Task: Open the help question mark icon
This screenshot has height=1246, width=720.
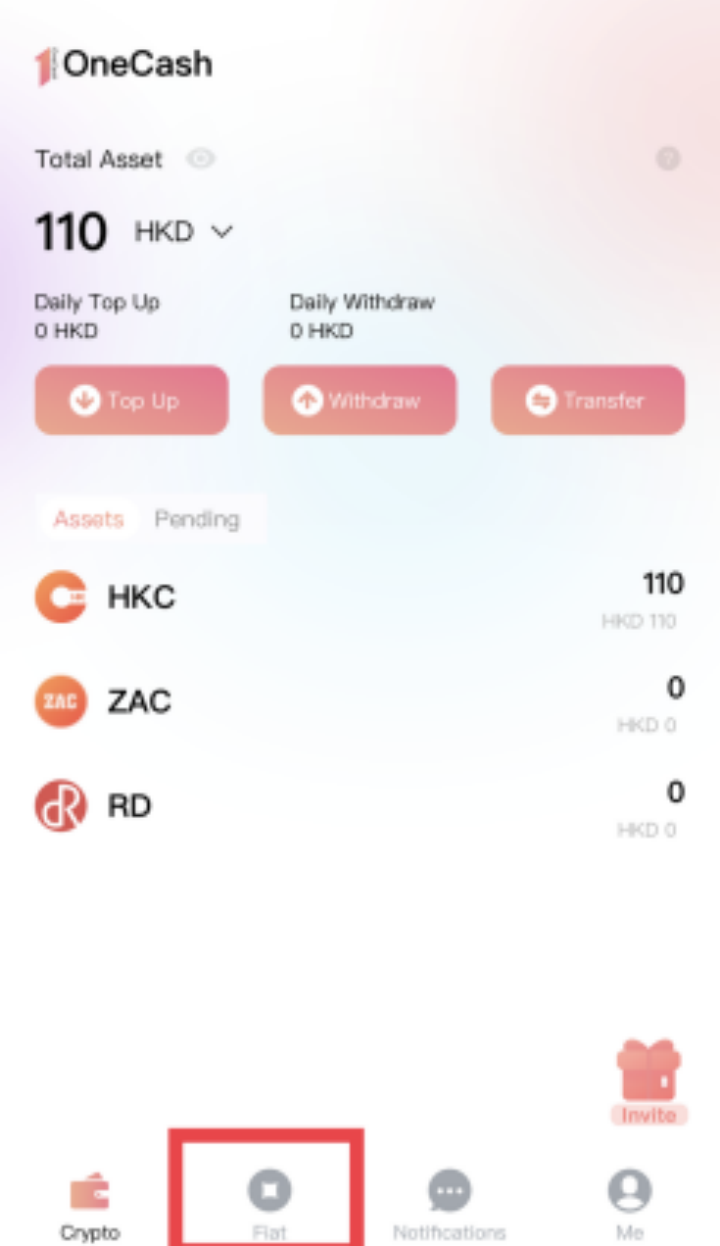Action: coord(668,158)
